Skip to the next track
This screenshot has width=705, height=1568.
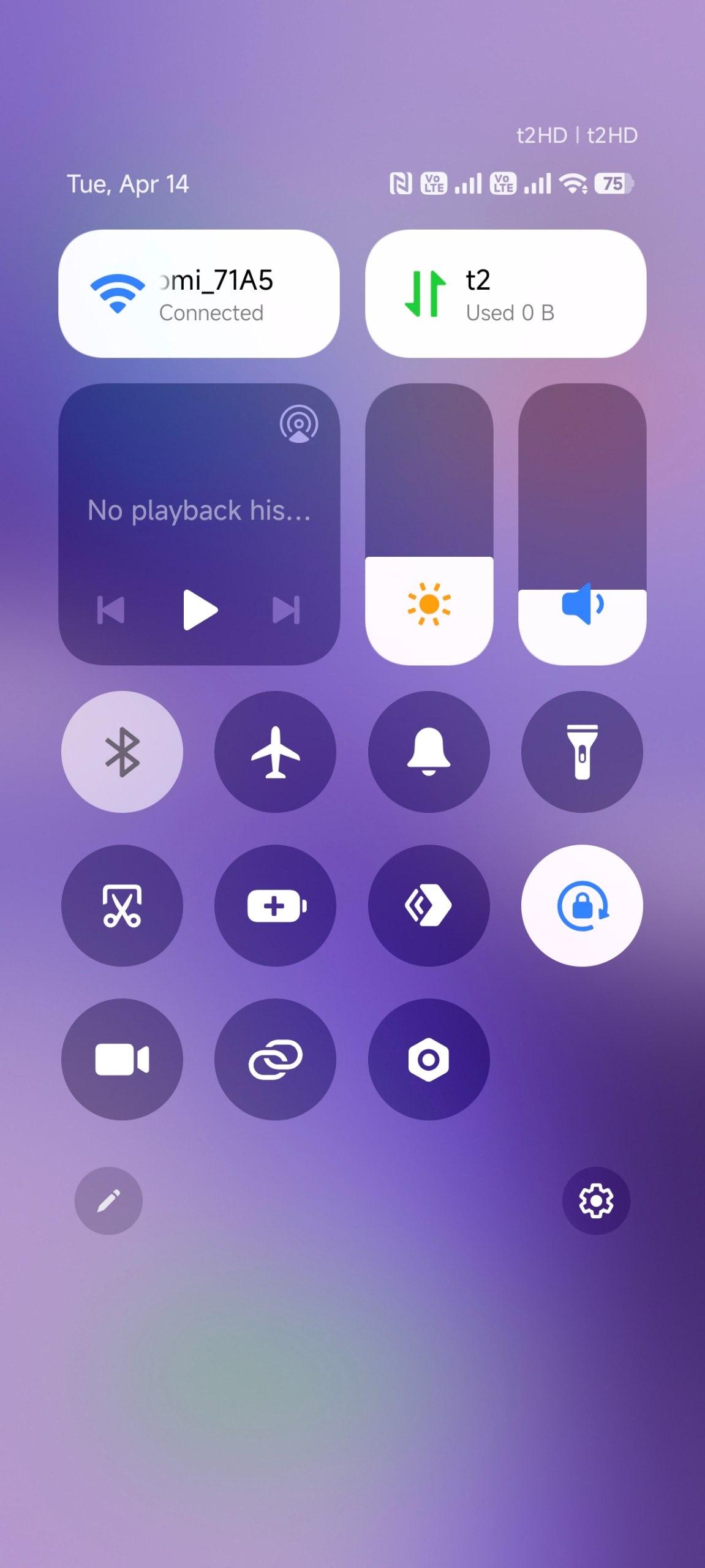[286, 610]
